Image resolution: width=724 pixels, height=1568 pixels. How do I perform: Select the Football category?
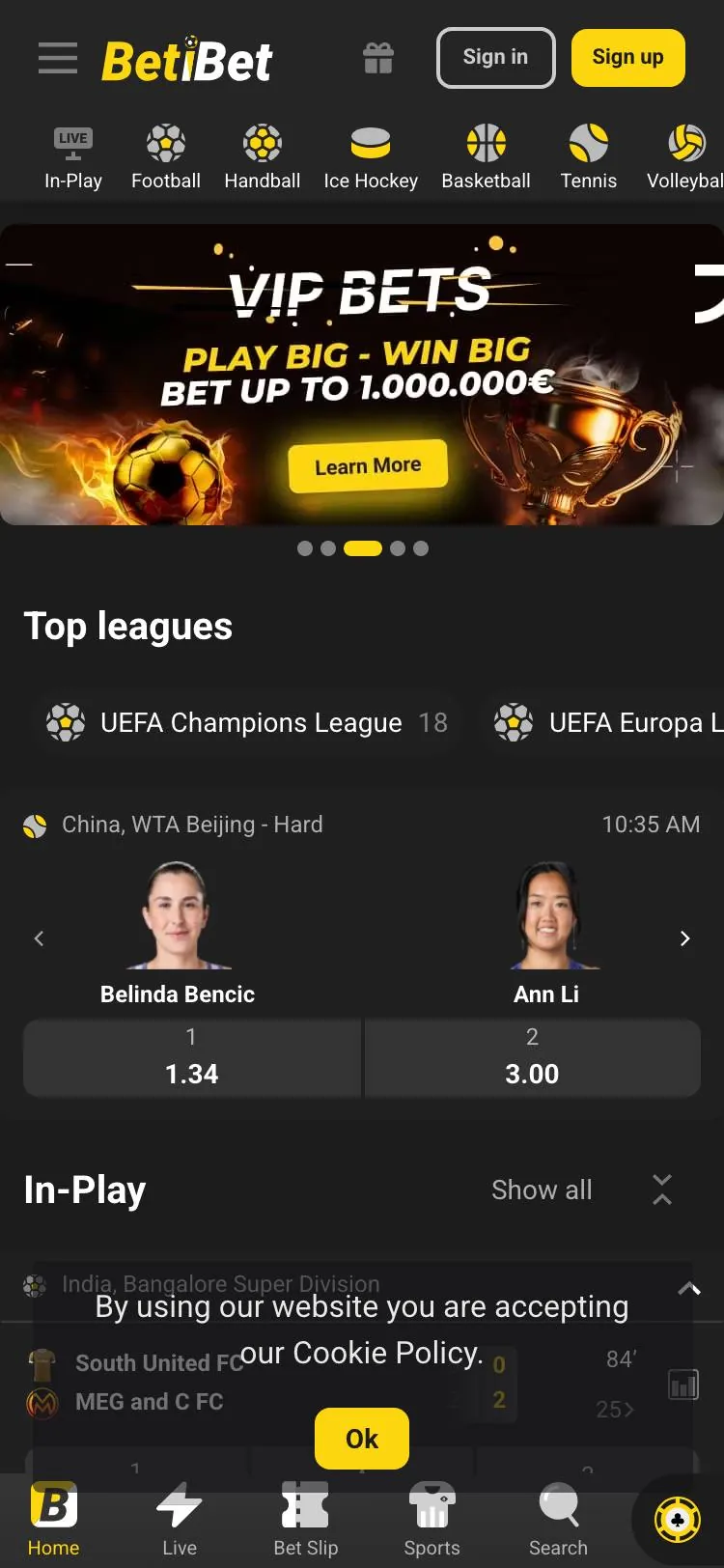[166, 157]
